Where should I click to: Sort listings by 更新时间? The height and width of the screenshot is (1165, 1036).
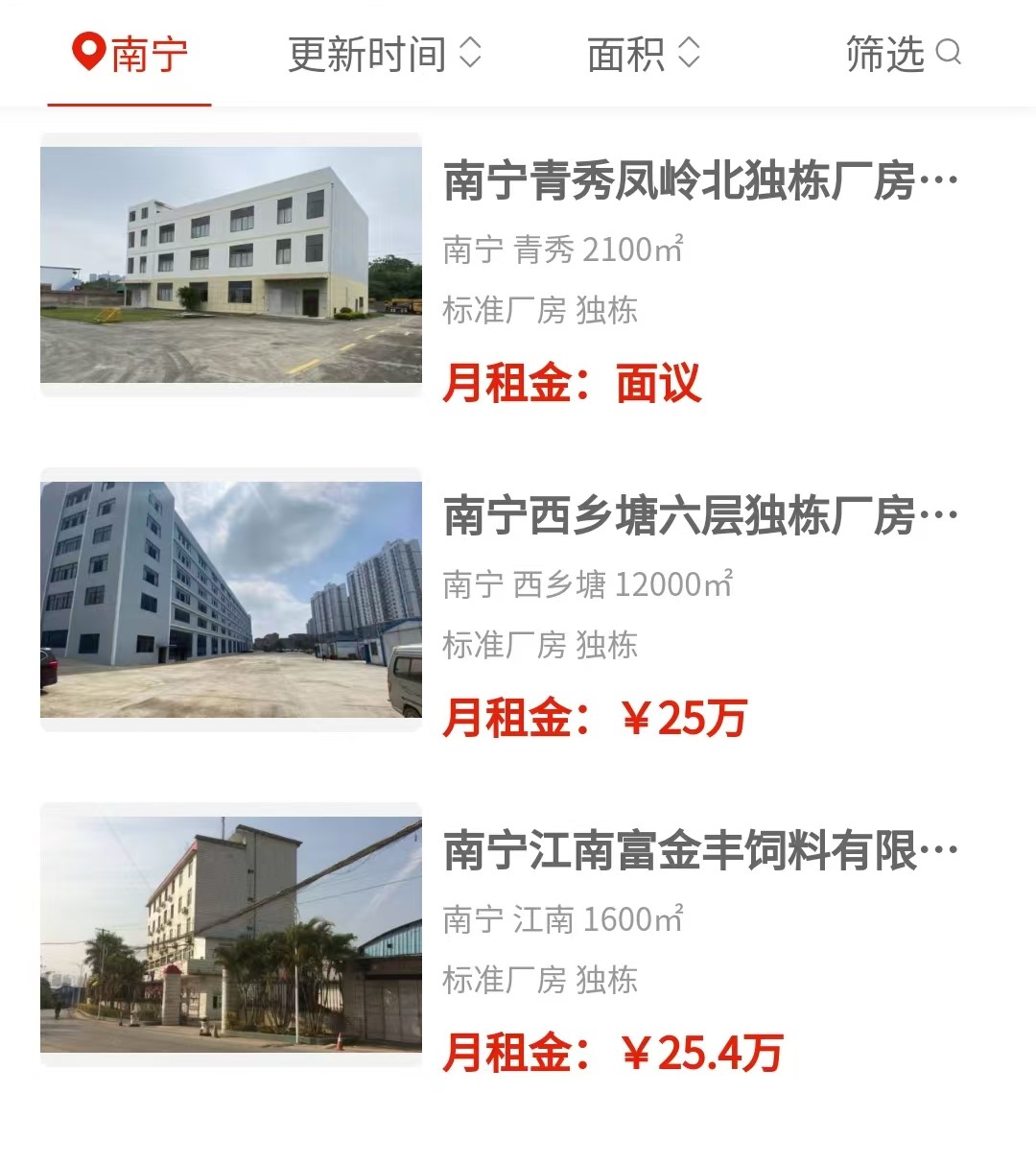click(x=384, y=54)
